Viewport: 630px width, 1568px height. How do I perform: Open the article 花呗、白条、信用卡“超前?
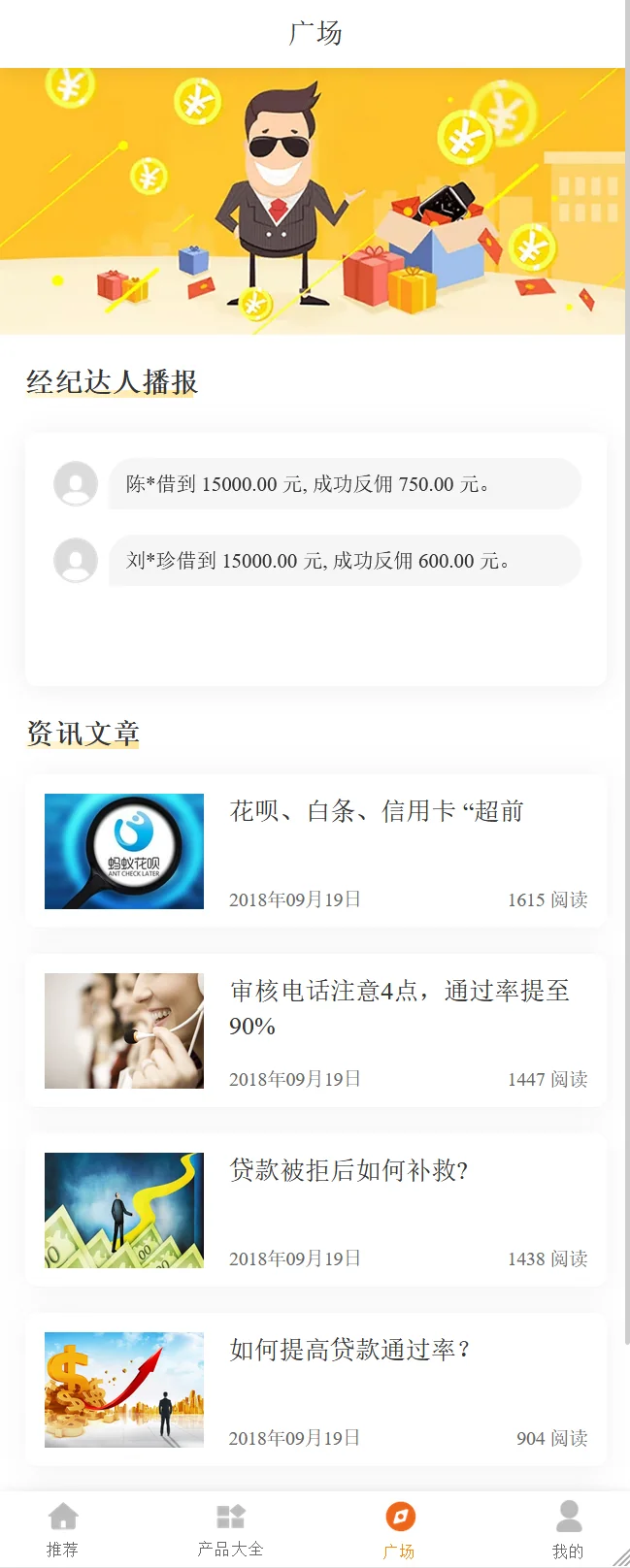coord(315,850)
